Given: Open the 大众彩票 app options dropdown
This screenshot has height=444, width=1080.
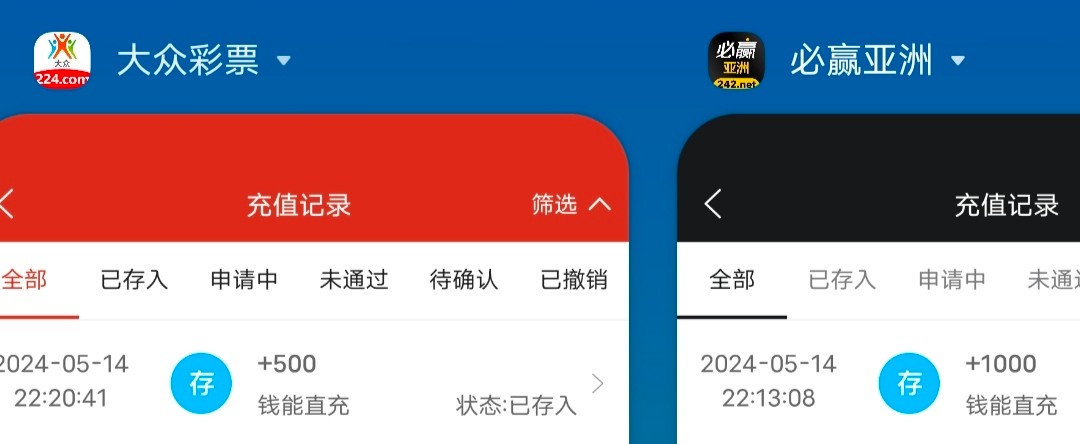Looking at the screenshot, I should pyautogui.click(x=284, y=61).
